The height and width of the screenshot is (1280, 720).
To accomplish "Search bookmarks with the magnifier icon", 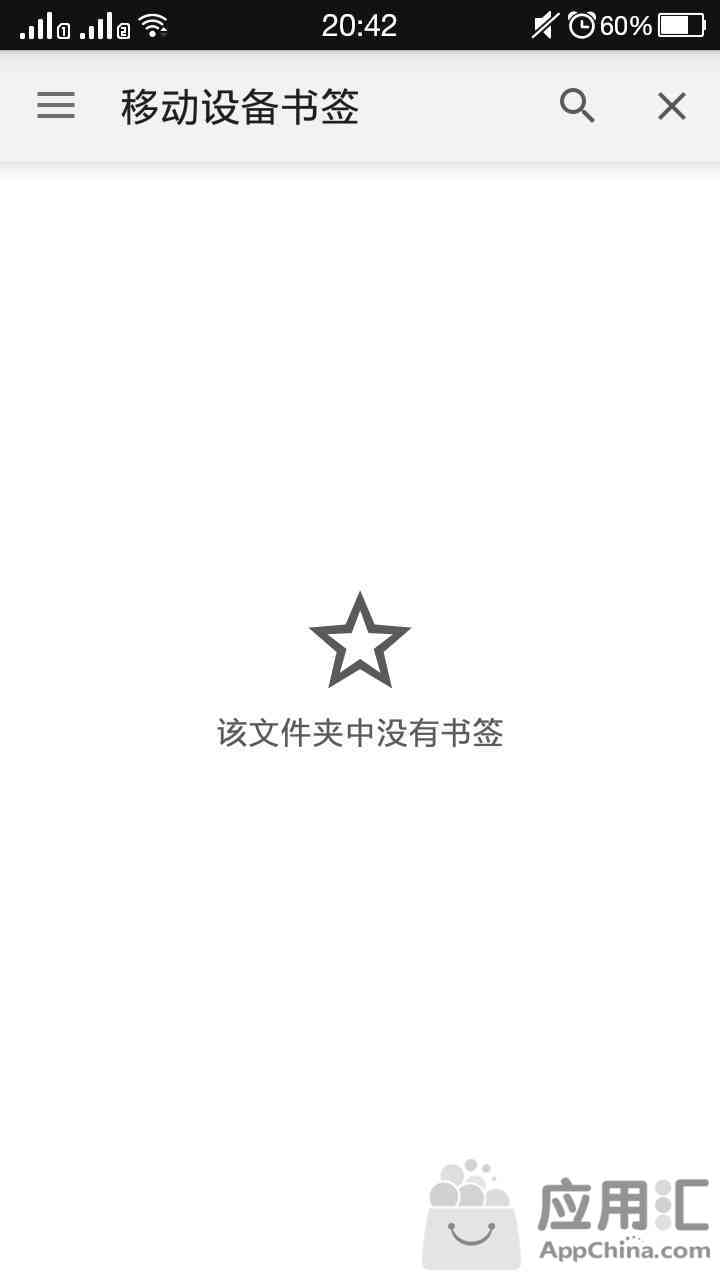I will click(577, 106).
